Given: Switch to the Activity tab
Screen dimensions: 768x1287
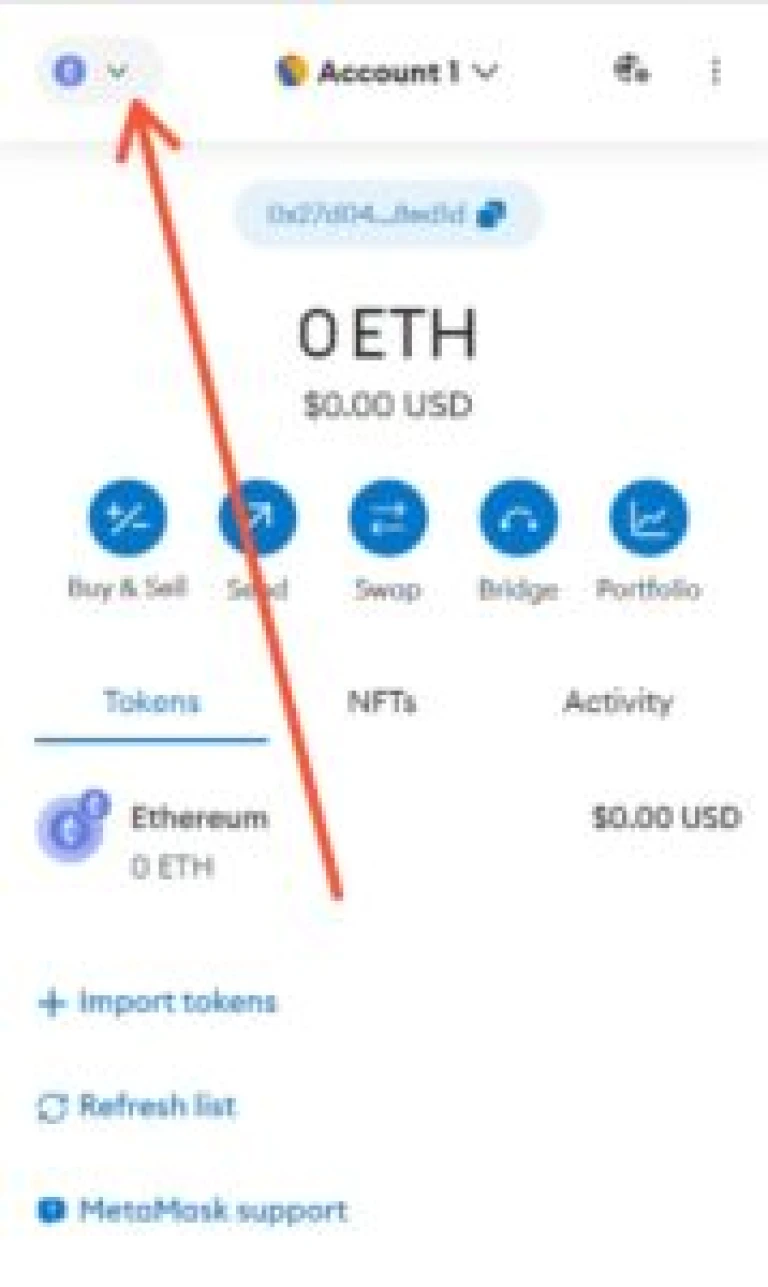Looking at the screenshot, I should (x=618, y=702).
